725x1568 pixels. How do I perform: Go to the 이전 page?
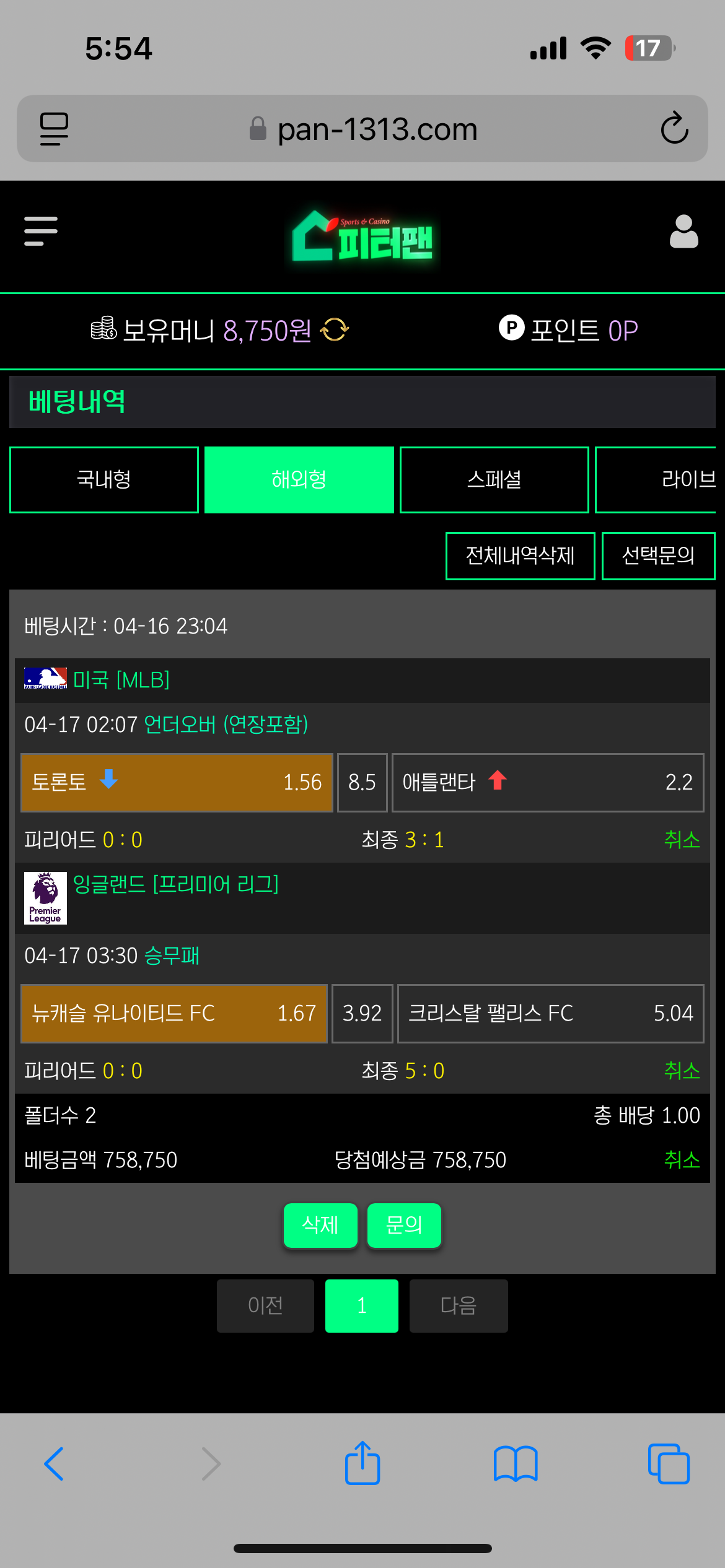(x=265, y=1305)
